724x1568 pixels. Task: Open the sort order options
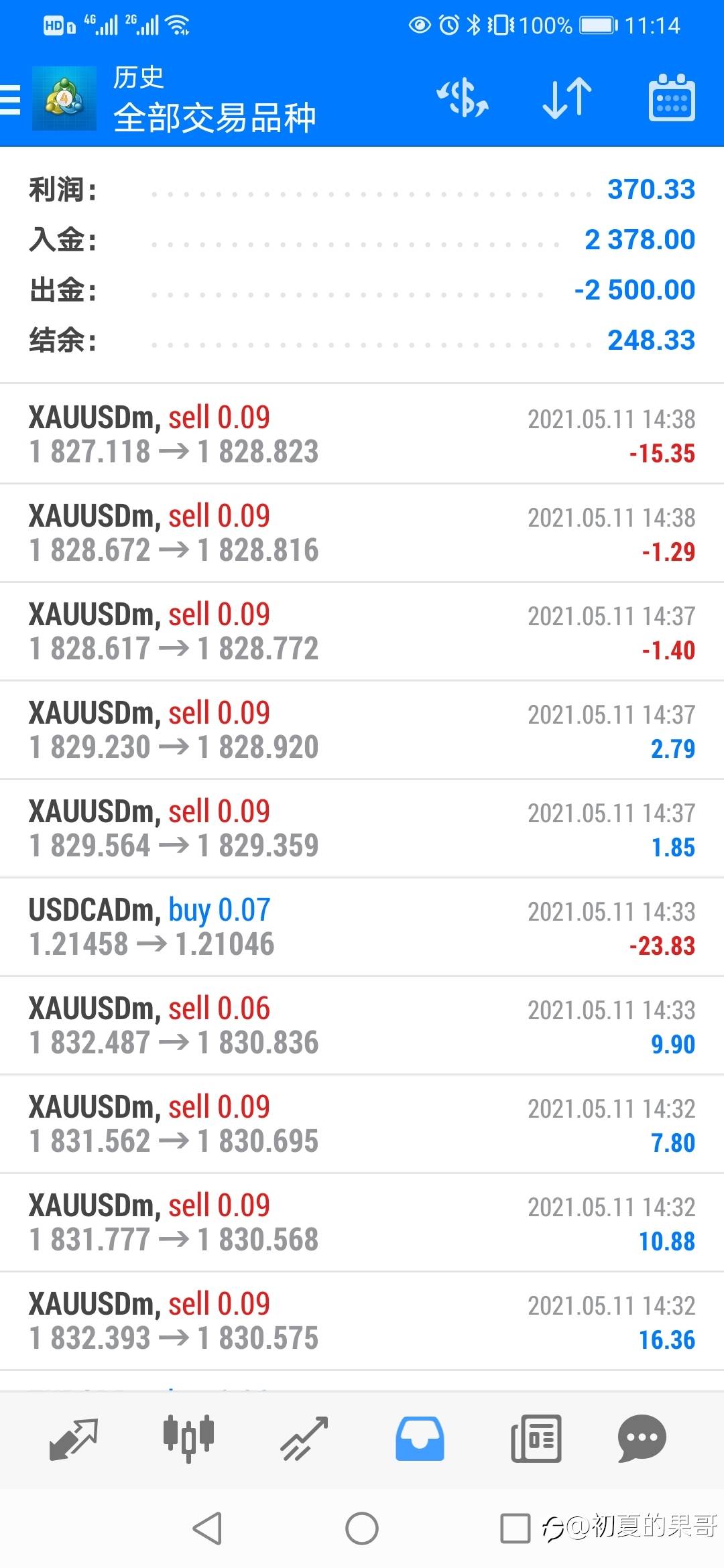coord(567,99)
